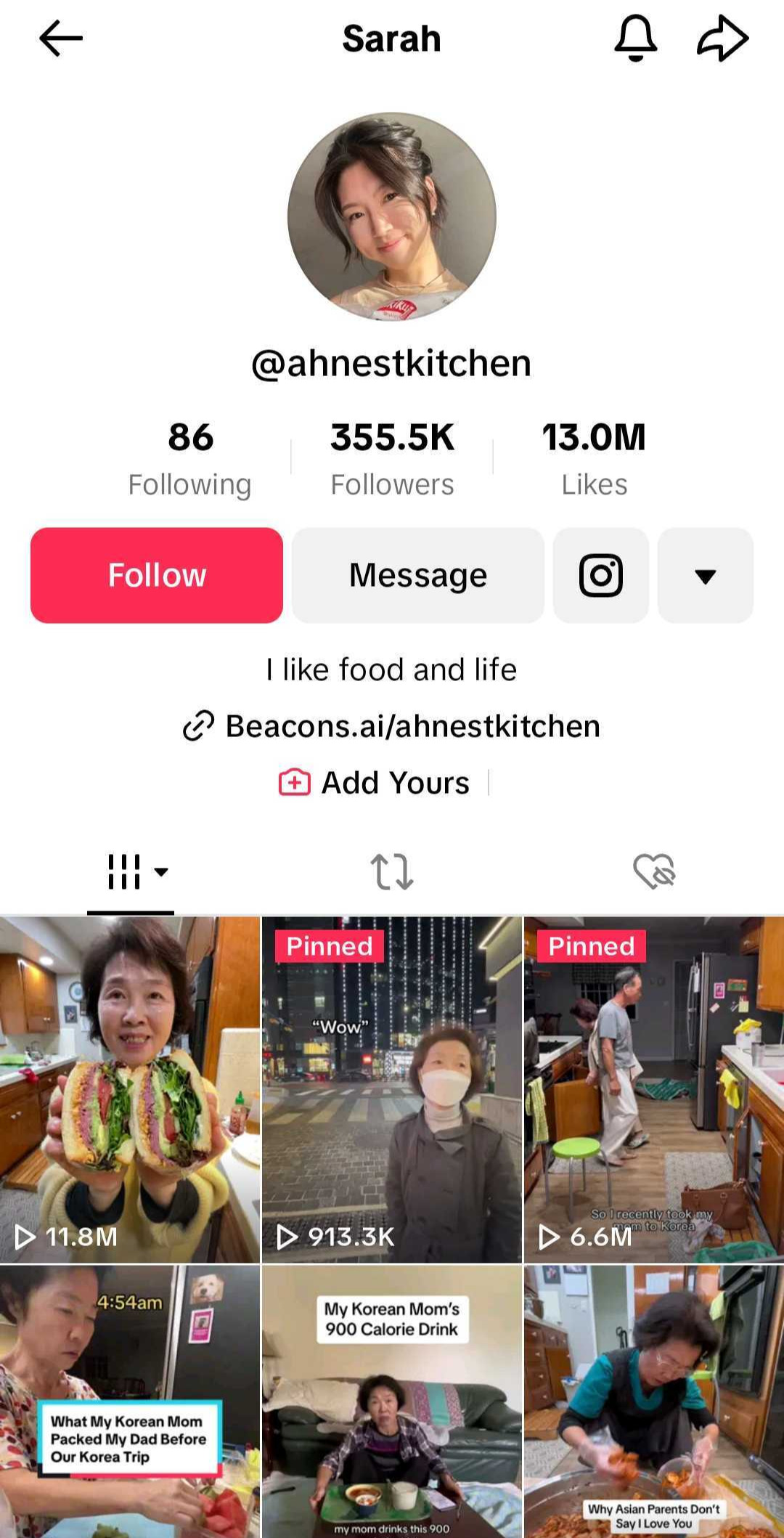Open Sarah's notifications bell

click(x=634, y=38)
